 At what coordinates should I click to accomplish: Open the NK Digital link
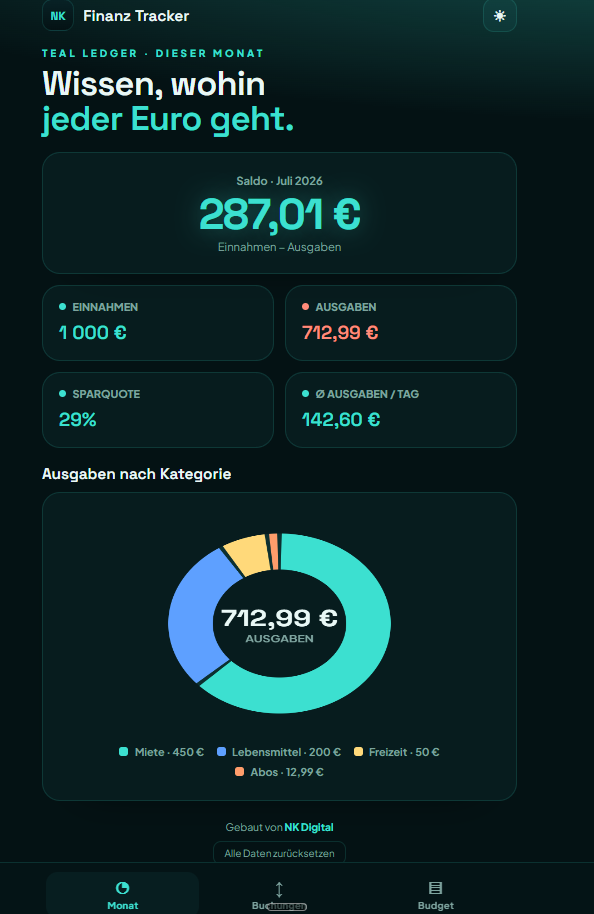pyautogui.click(x=309, y=827)
